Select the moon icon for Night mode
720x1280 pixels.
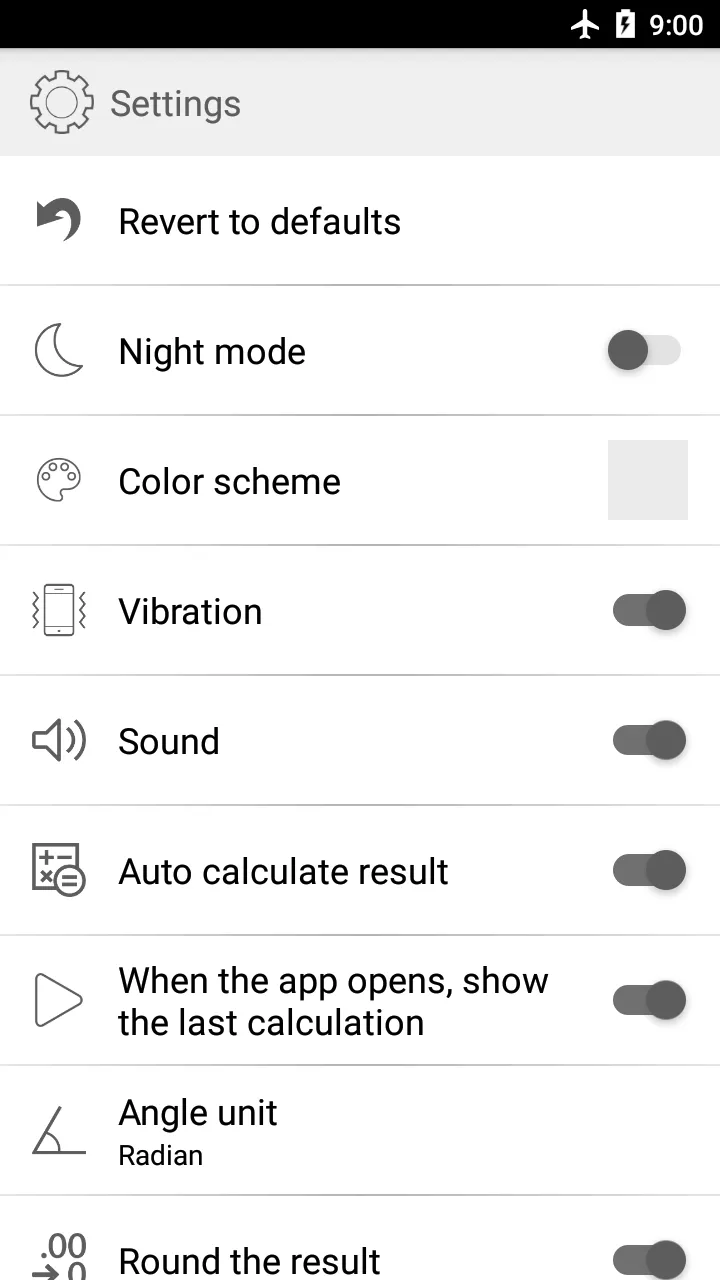[59, 350]
